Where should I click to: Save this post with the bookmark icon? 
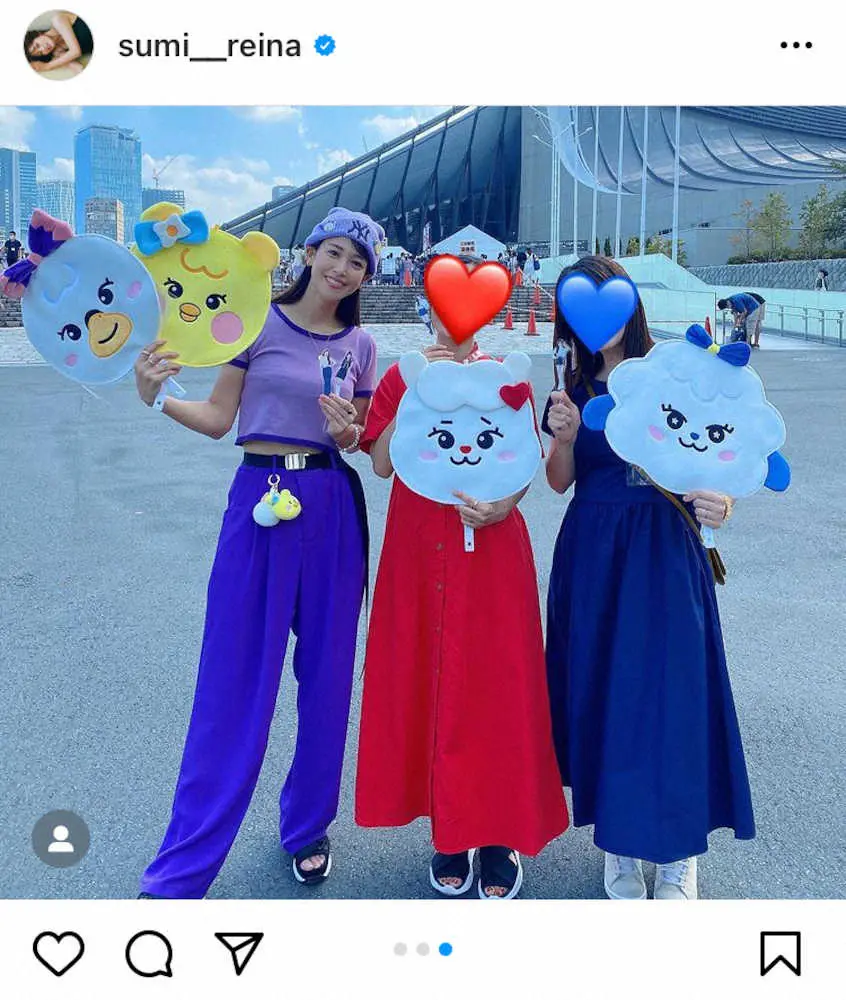780,953
